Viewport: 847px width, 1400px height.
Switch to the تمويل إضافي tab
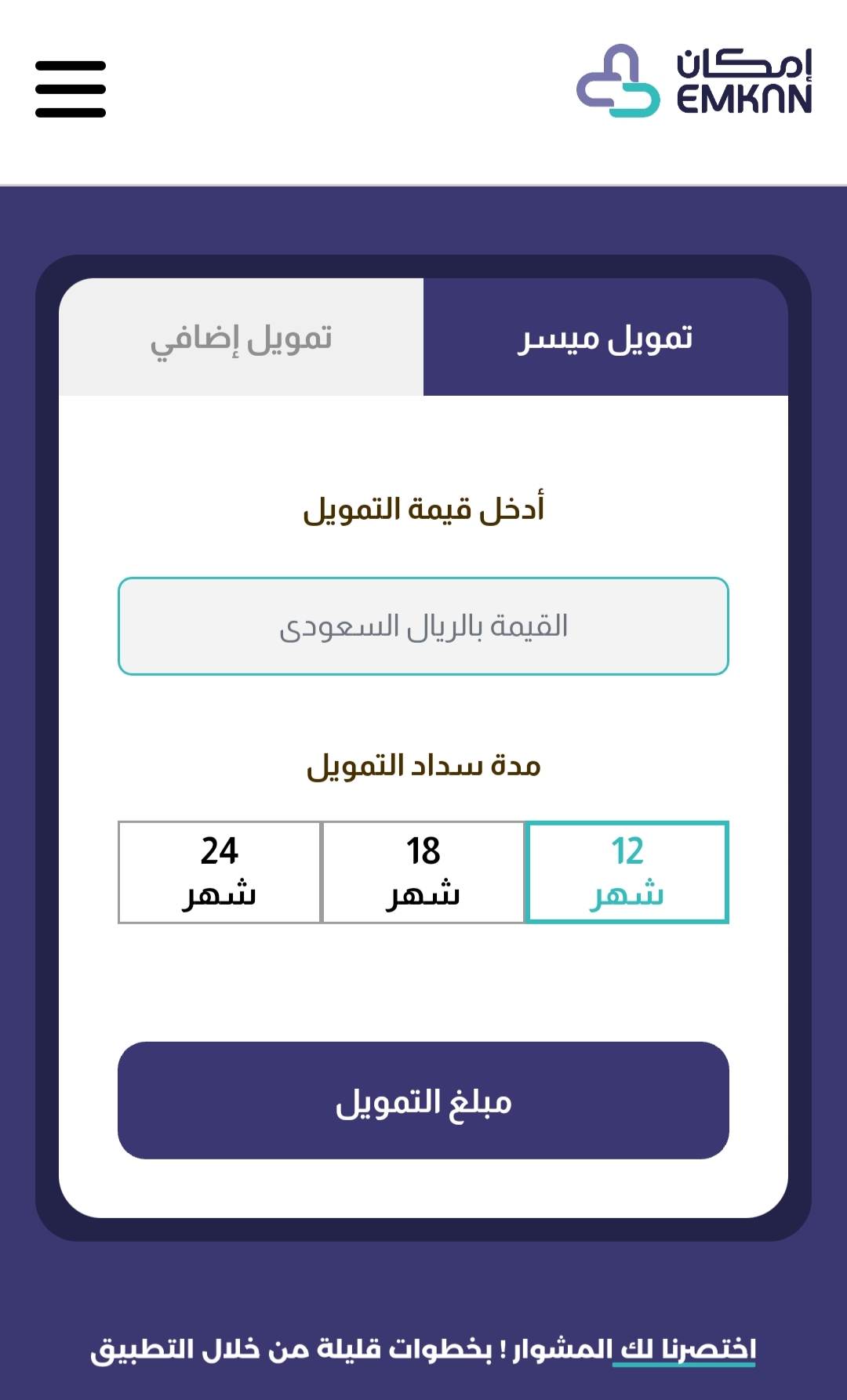242,337
